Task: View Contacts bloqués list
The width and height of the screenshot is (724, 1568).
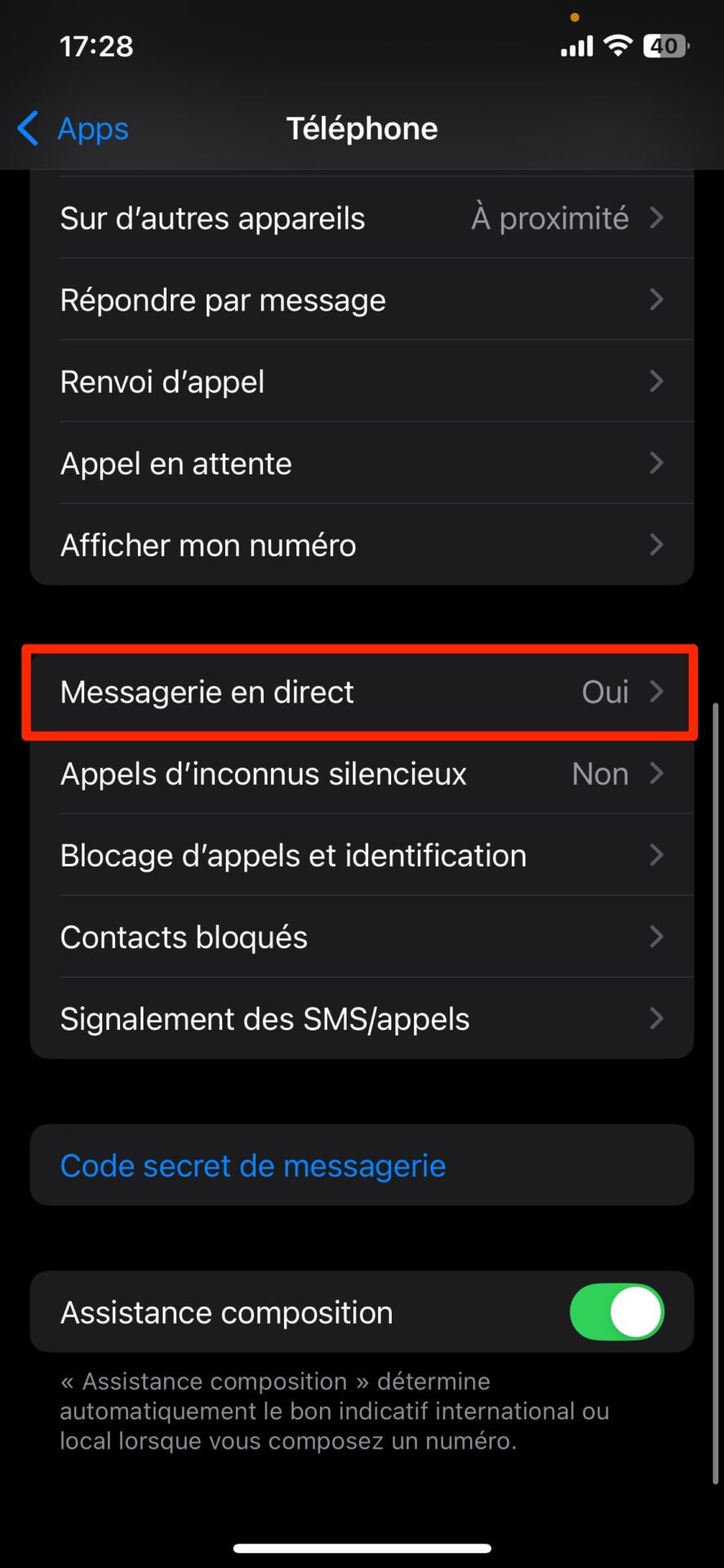Action: [362, 937]
